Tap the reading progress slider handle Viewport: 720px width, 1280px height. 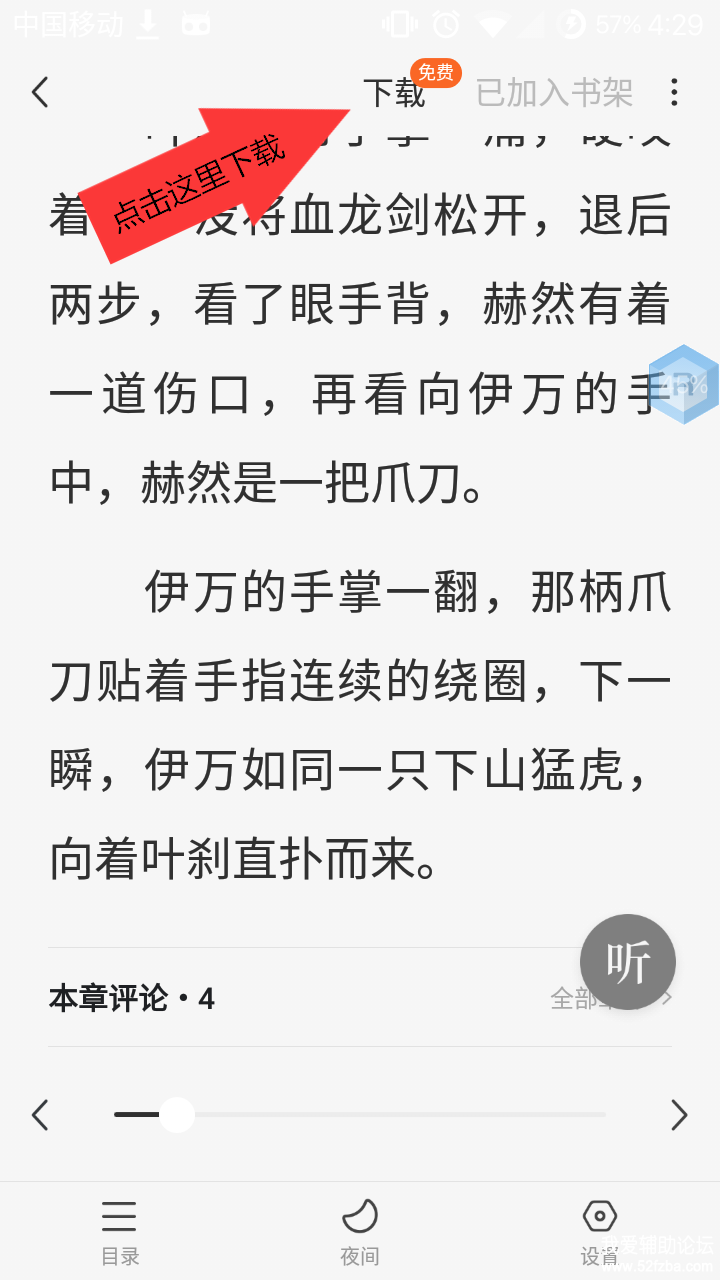pos(177,1114)
